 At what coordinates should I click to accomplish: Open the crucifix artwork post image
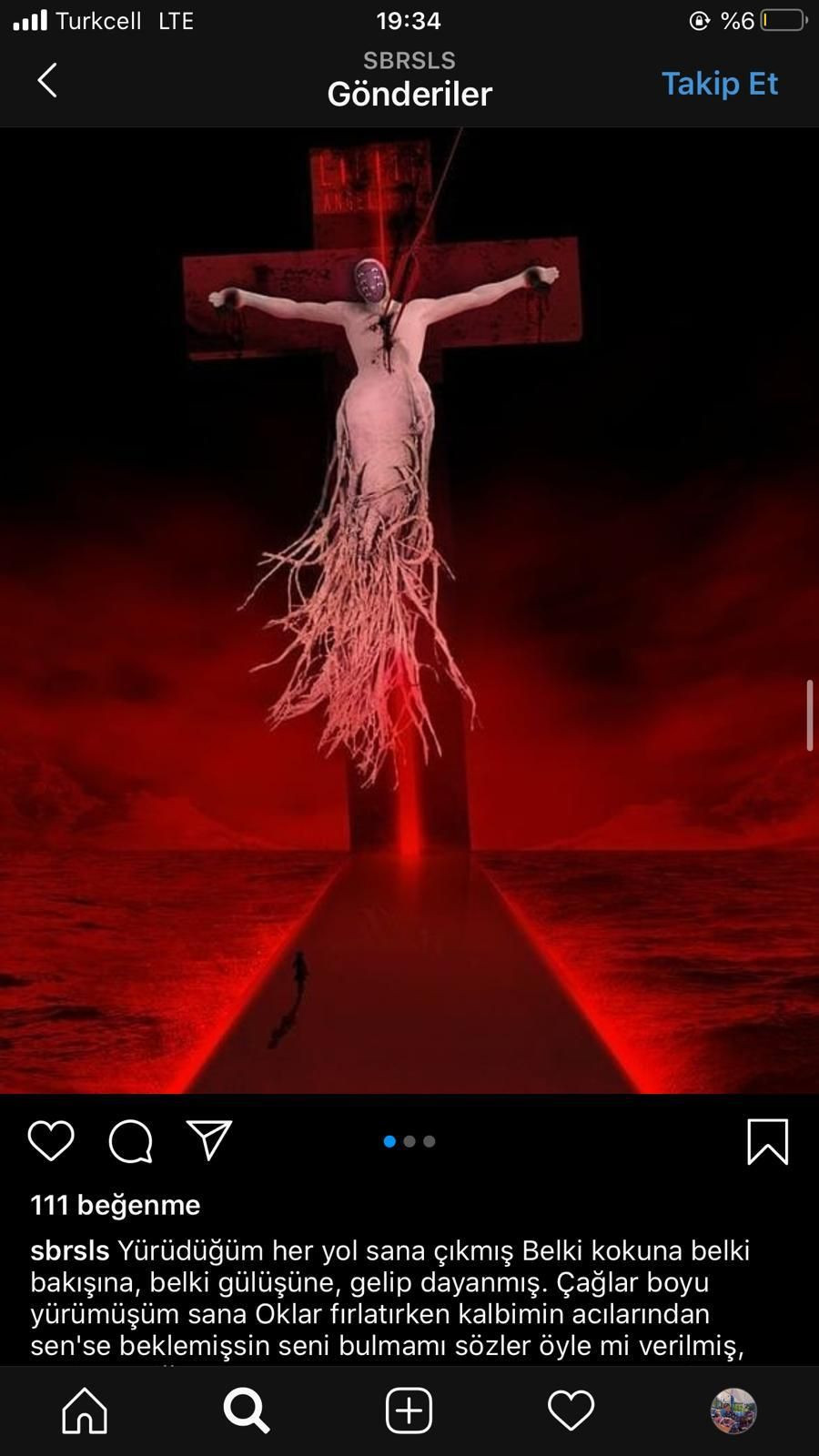pyautogui.click(x=409, y=610)
